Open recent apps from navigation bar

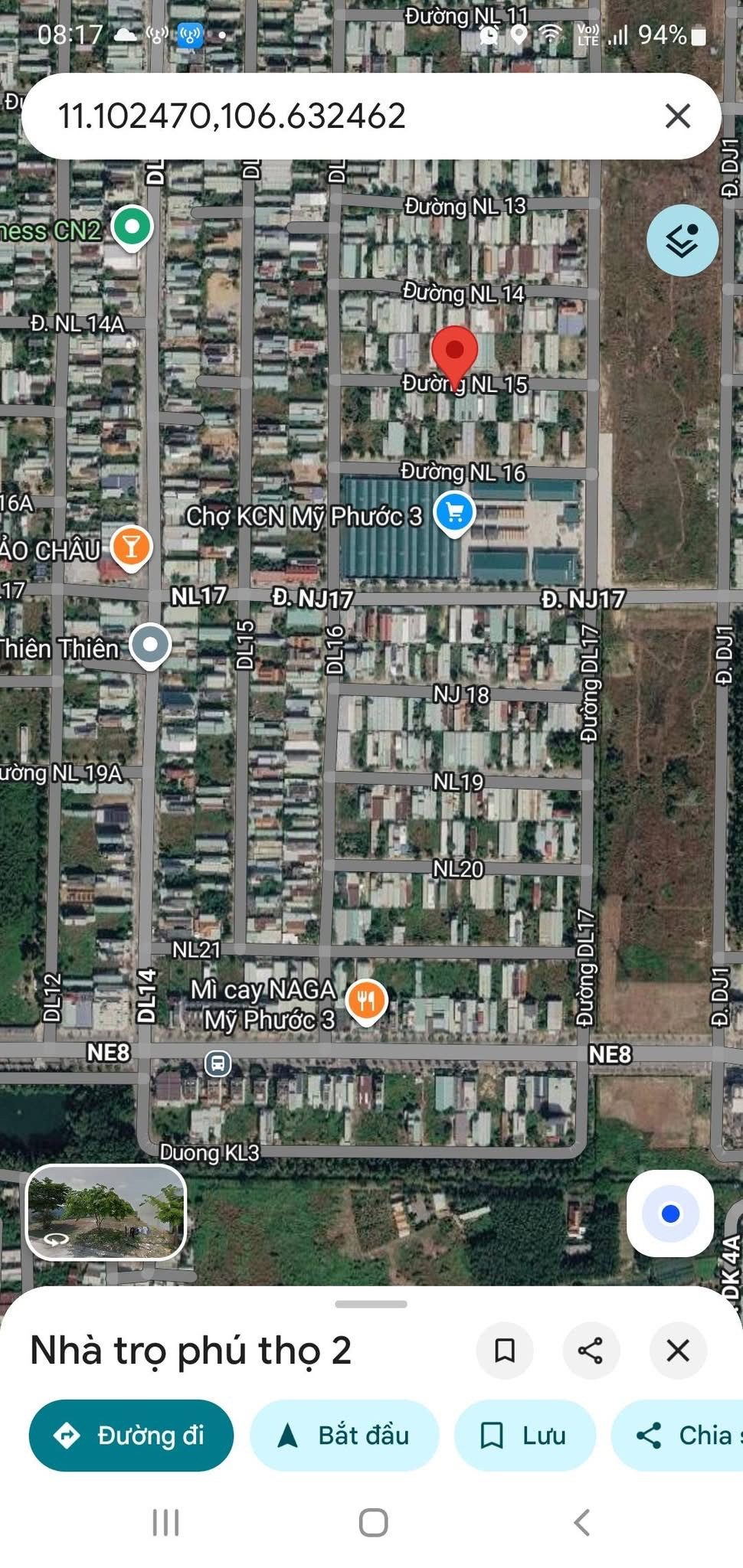pyautogui.click(x=165, y=1523)
